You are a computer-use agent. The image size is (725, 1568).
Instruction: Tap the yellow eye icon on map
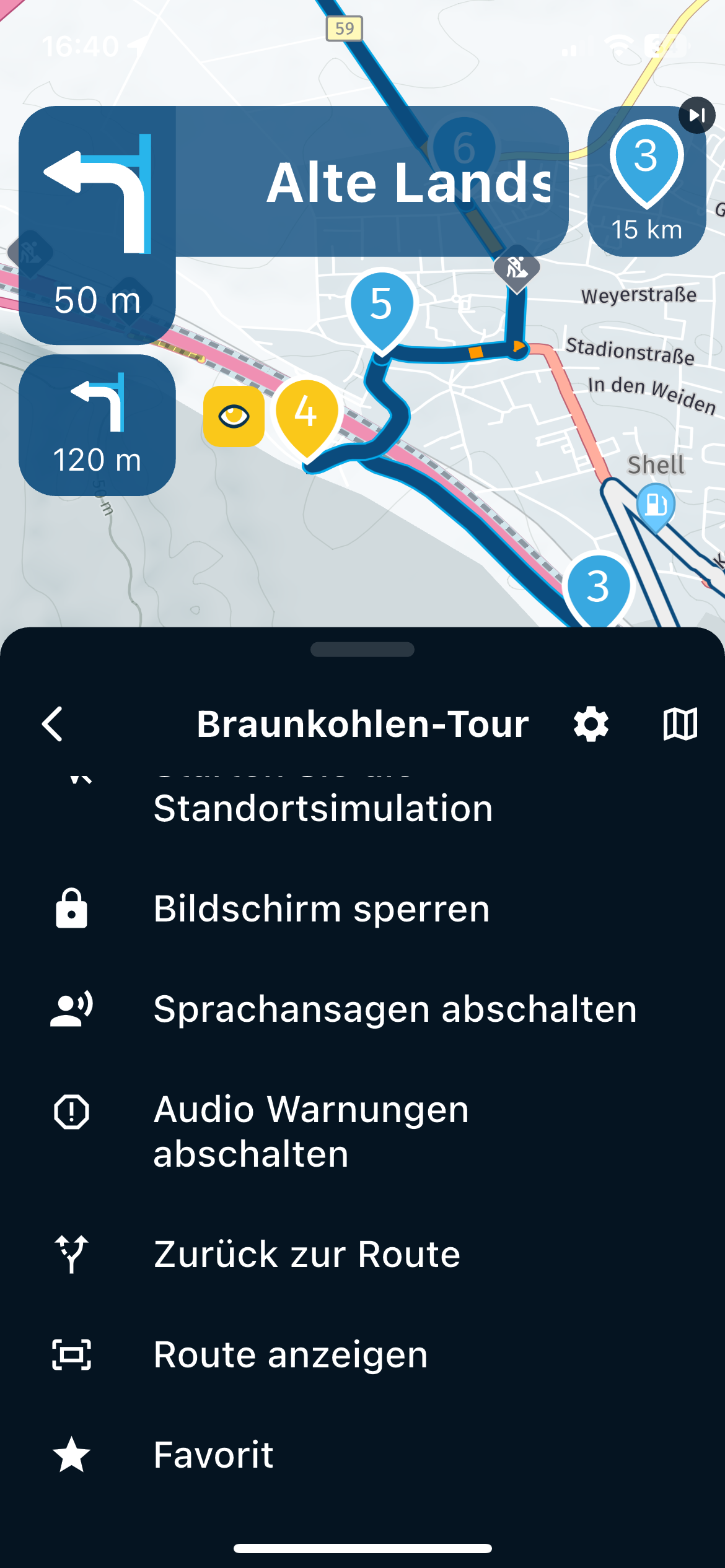(234, 416)
